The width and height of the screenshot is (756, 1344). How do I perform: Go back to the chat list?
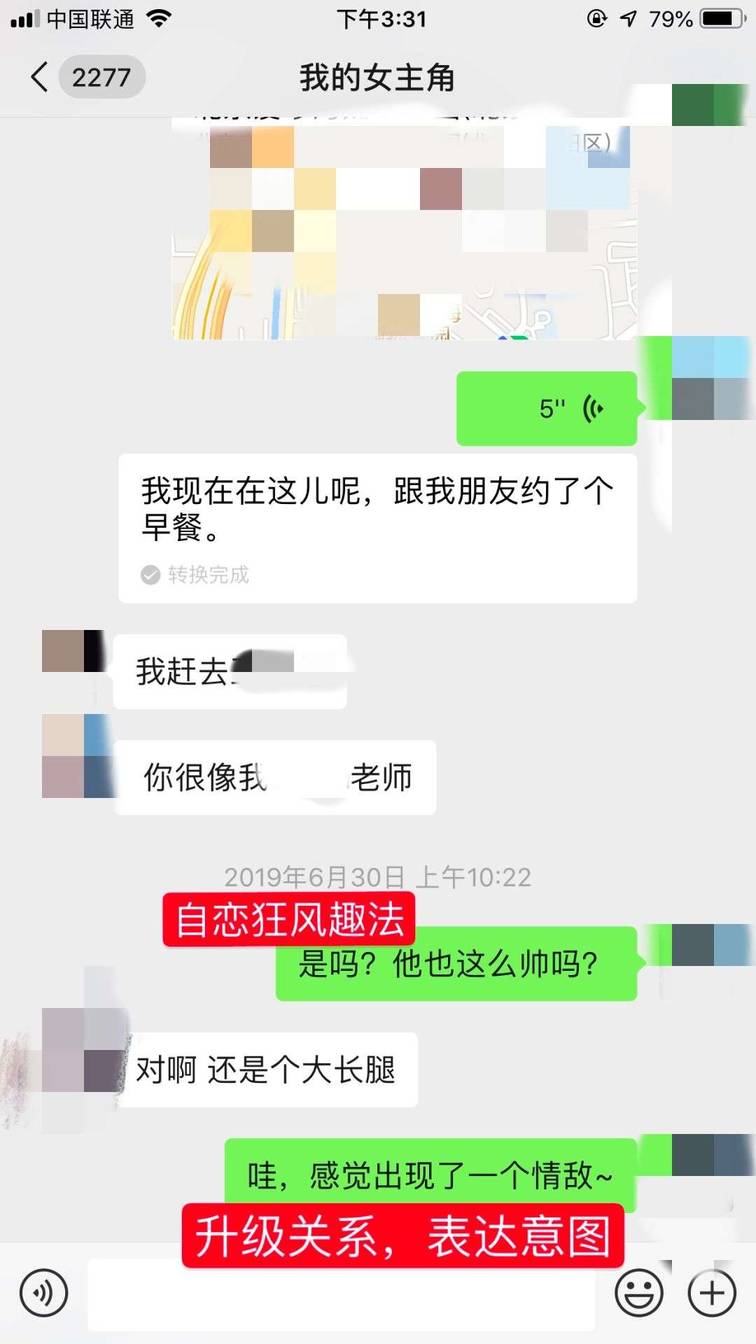(x=40, y=77)
